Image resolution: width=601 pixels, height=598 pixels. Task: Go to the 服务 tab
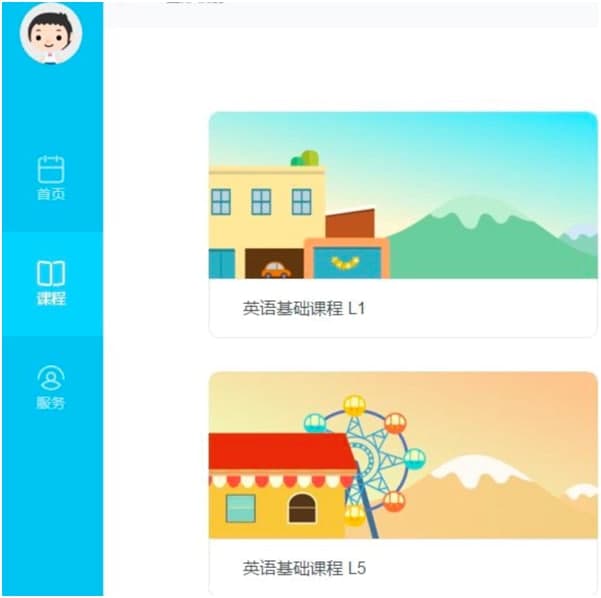pyautogui.click(x=51, y=388)
